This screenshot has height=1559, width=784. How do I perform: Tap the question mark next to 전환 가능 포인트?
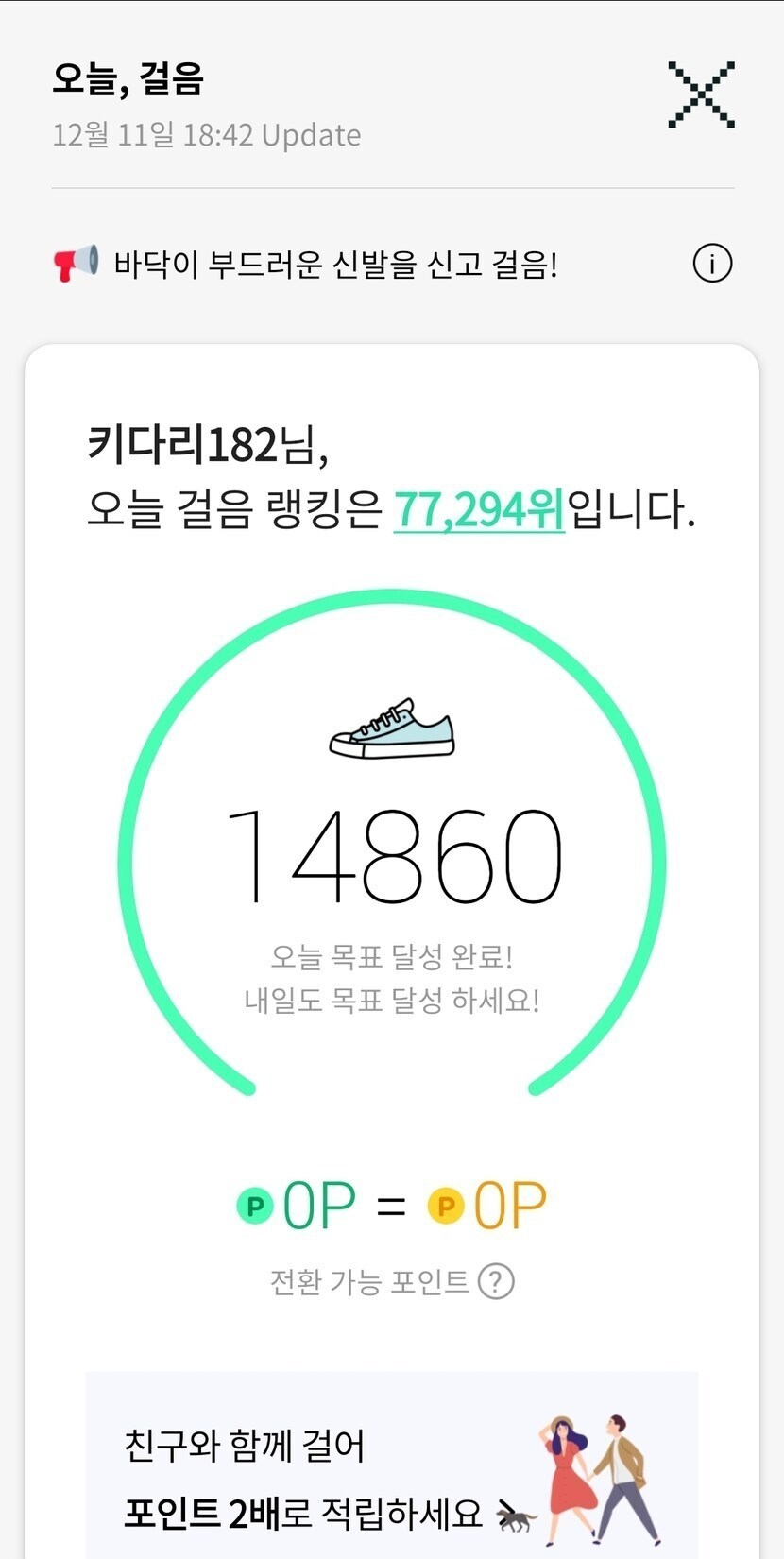point(496,1282)
